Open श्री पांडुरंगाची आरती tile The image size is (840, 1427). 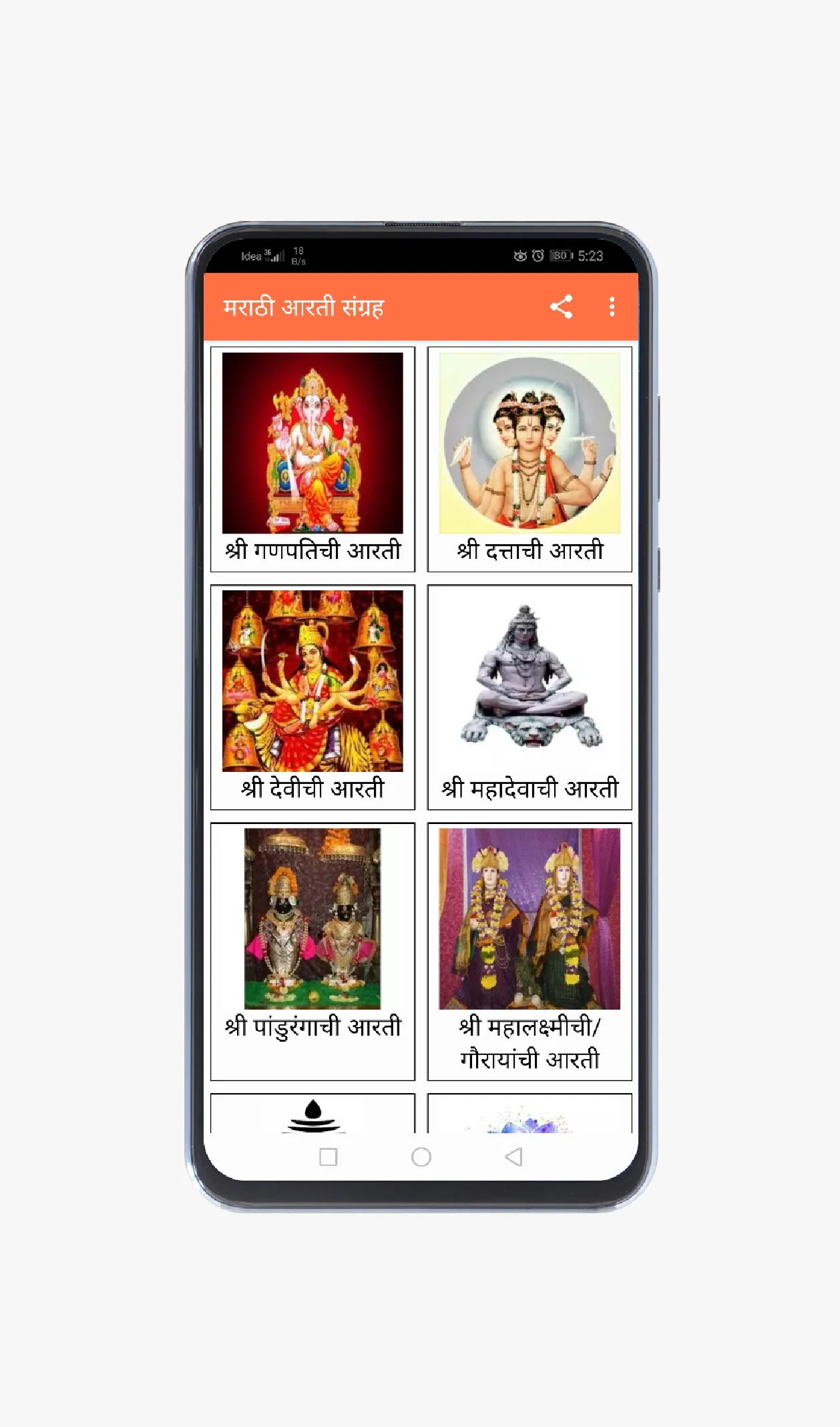(312, 952)
